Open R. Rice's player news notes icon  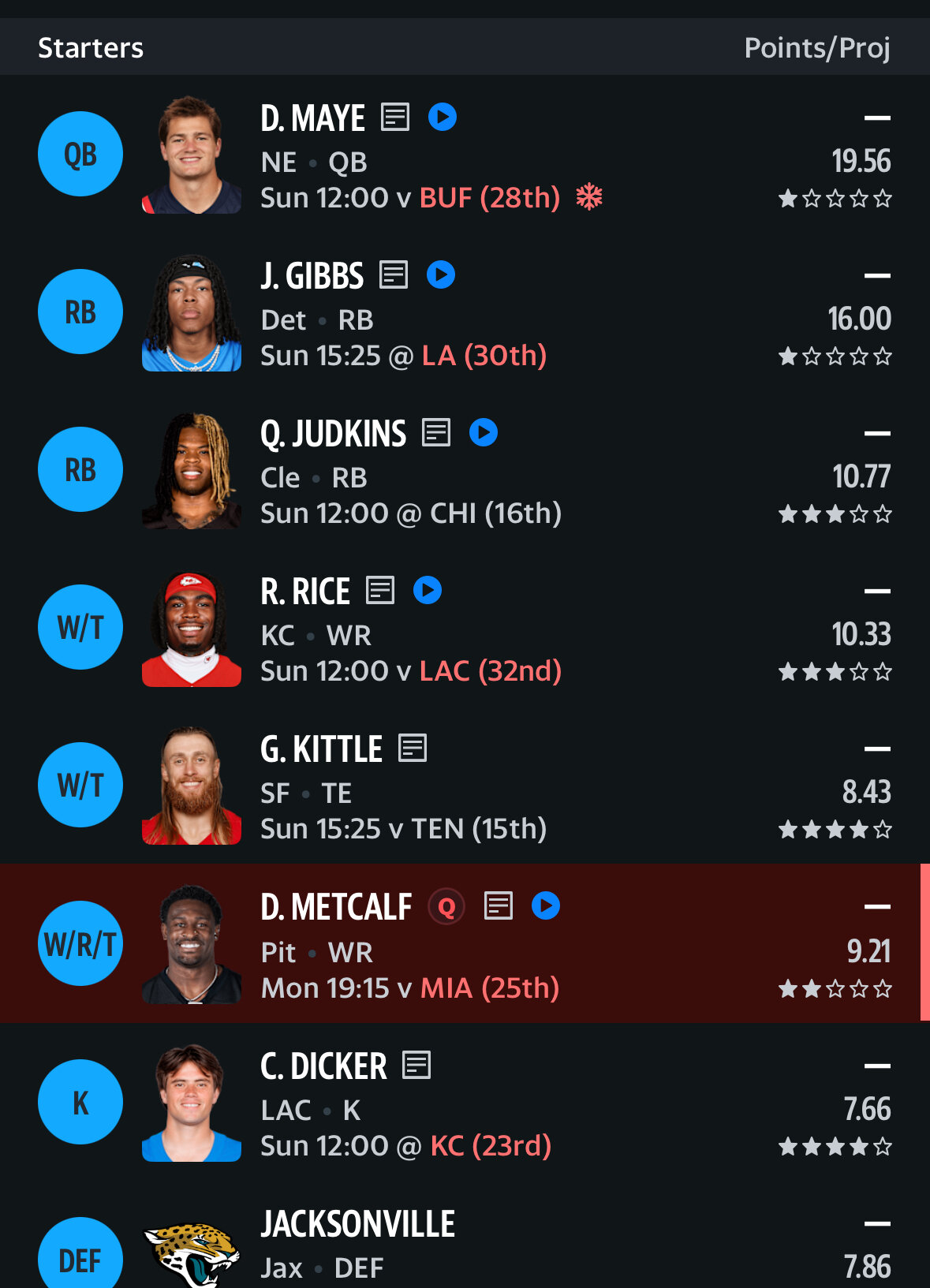380,591
